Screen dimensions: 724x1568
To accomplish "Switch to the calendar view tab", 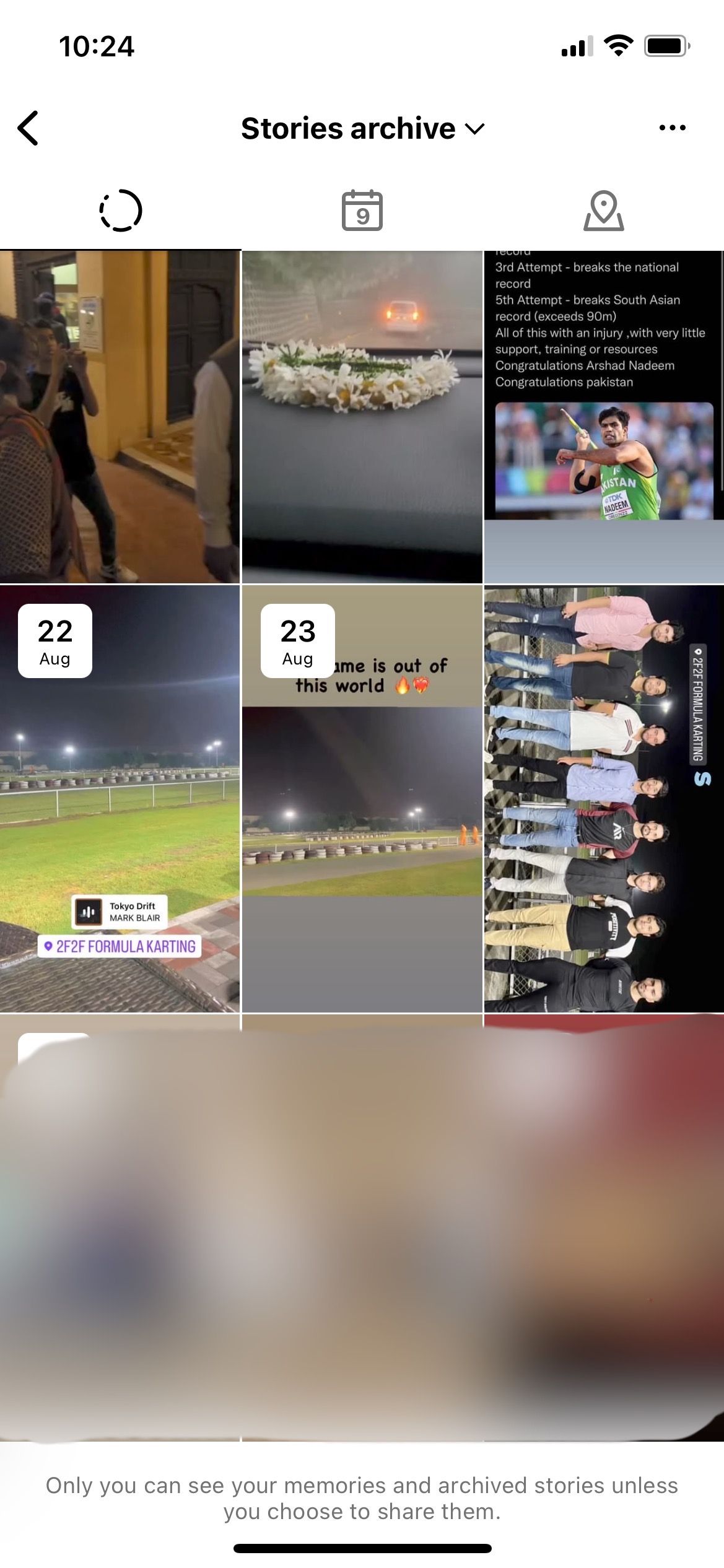I will coord(362,211).
